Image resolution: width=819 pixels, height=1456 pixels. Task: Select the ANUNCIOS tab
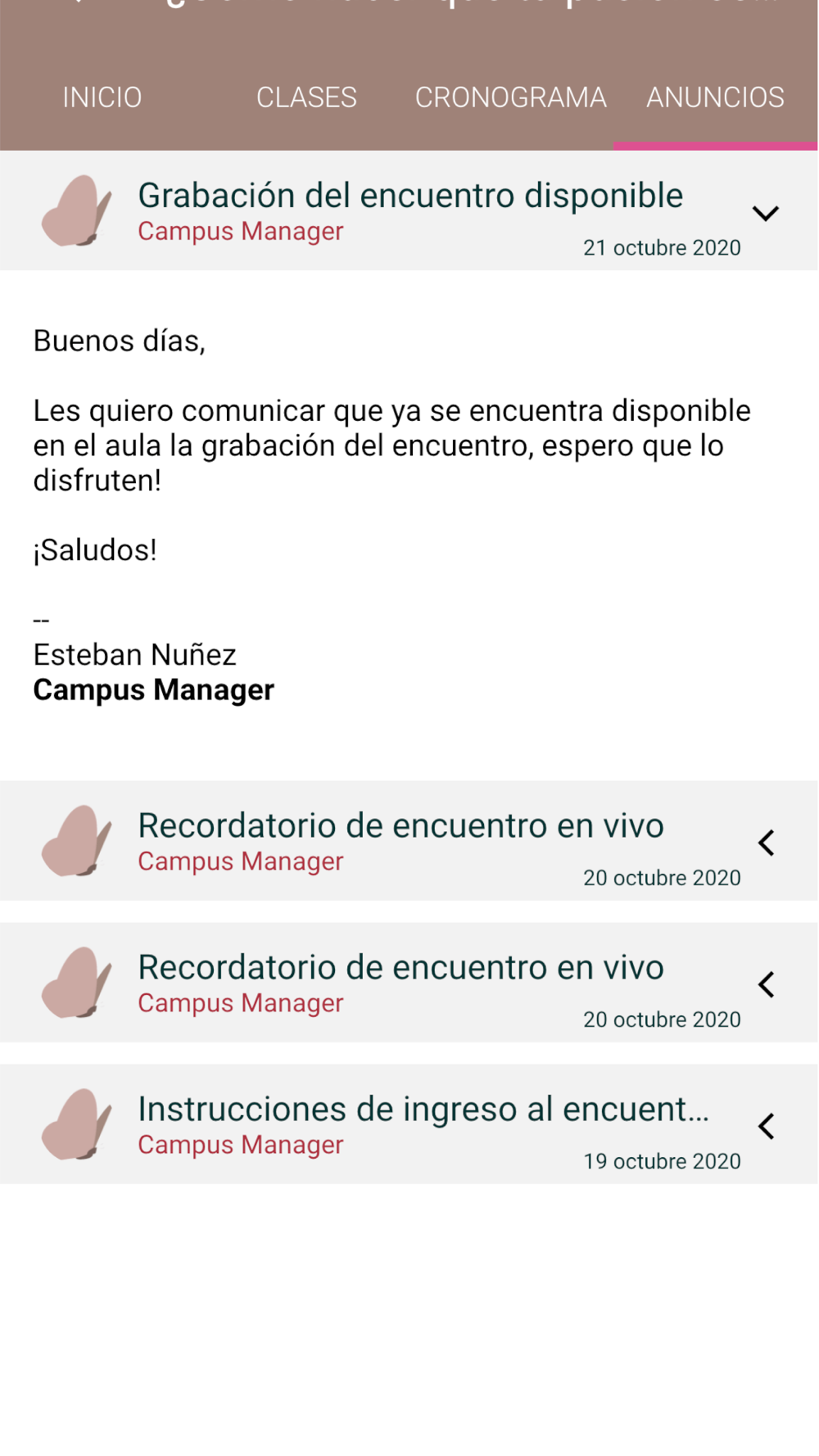click(x=715, y=97)
